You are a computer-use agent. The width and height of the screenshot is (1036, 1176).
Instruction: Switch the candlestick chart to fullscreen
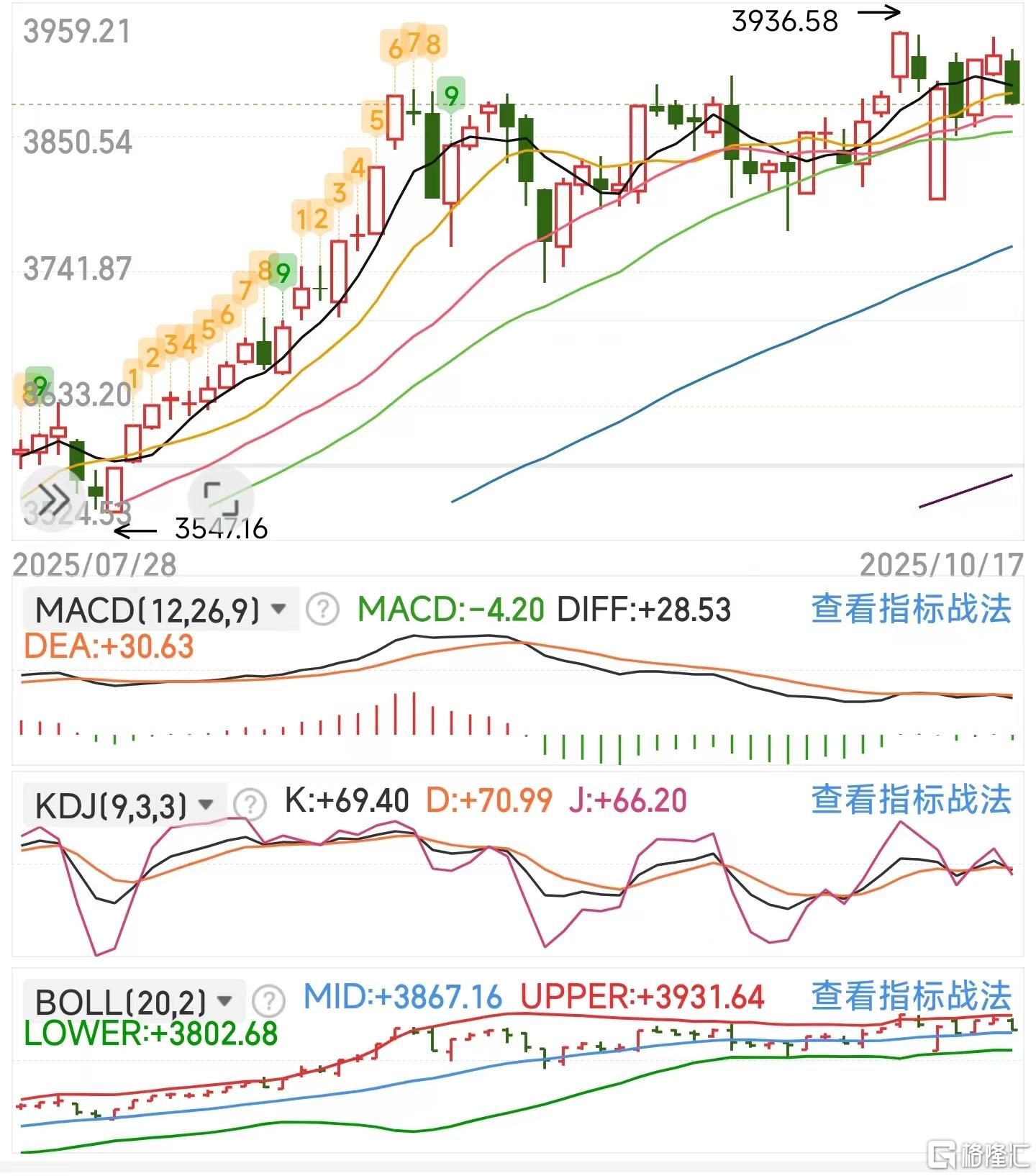[221, 498]
